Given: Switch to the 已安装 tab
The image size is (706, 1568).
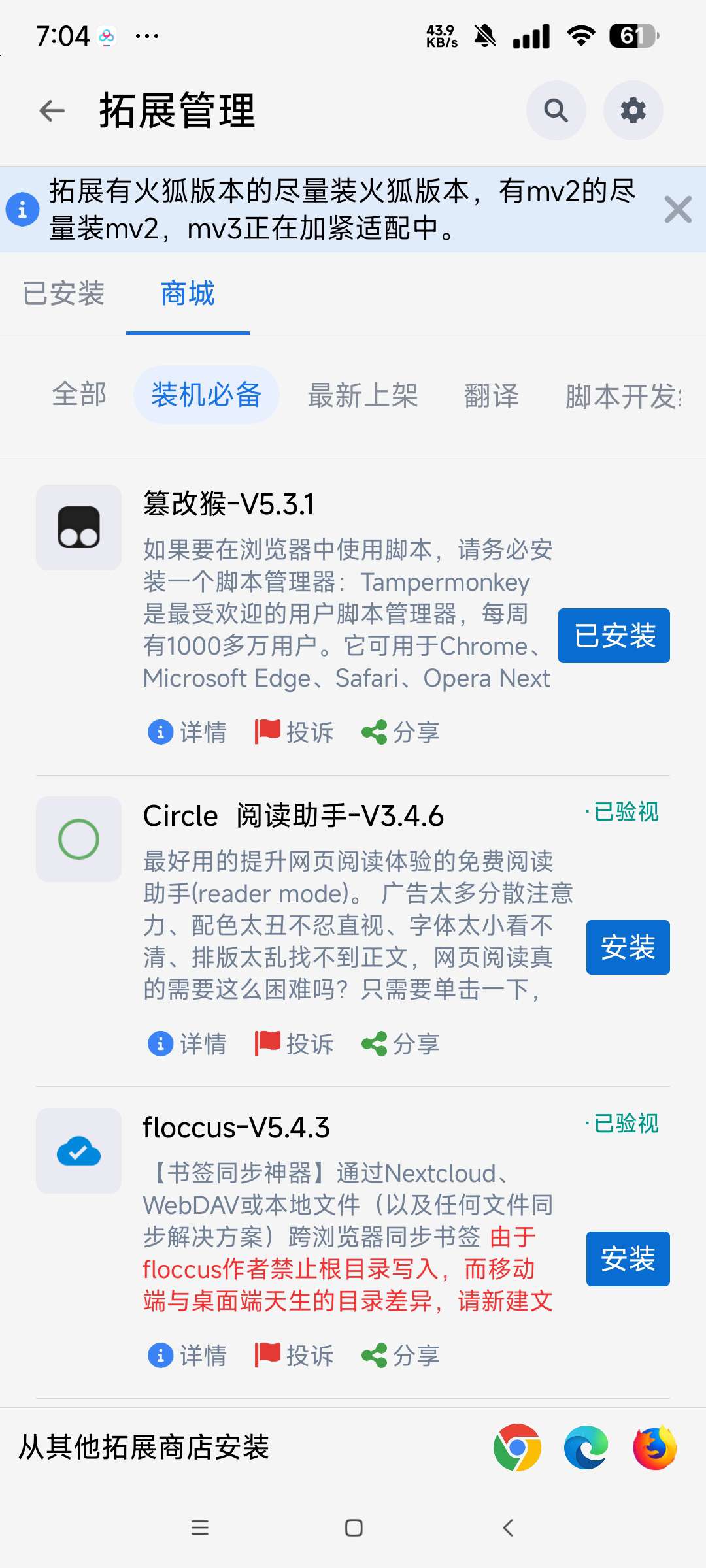Looking at the screenshot, I should click(63, 293).
